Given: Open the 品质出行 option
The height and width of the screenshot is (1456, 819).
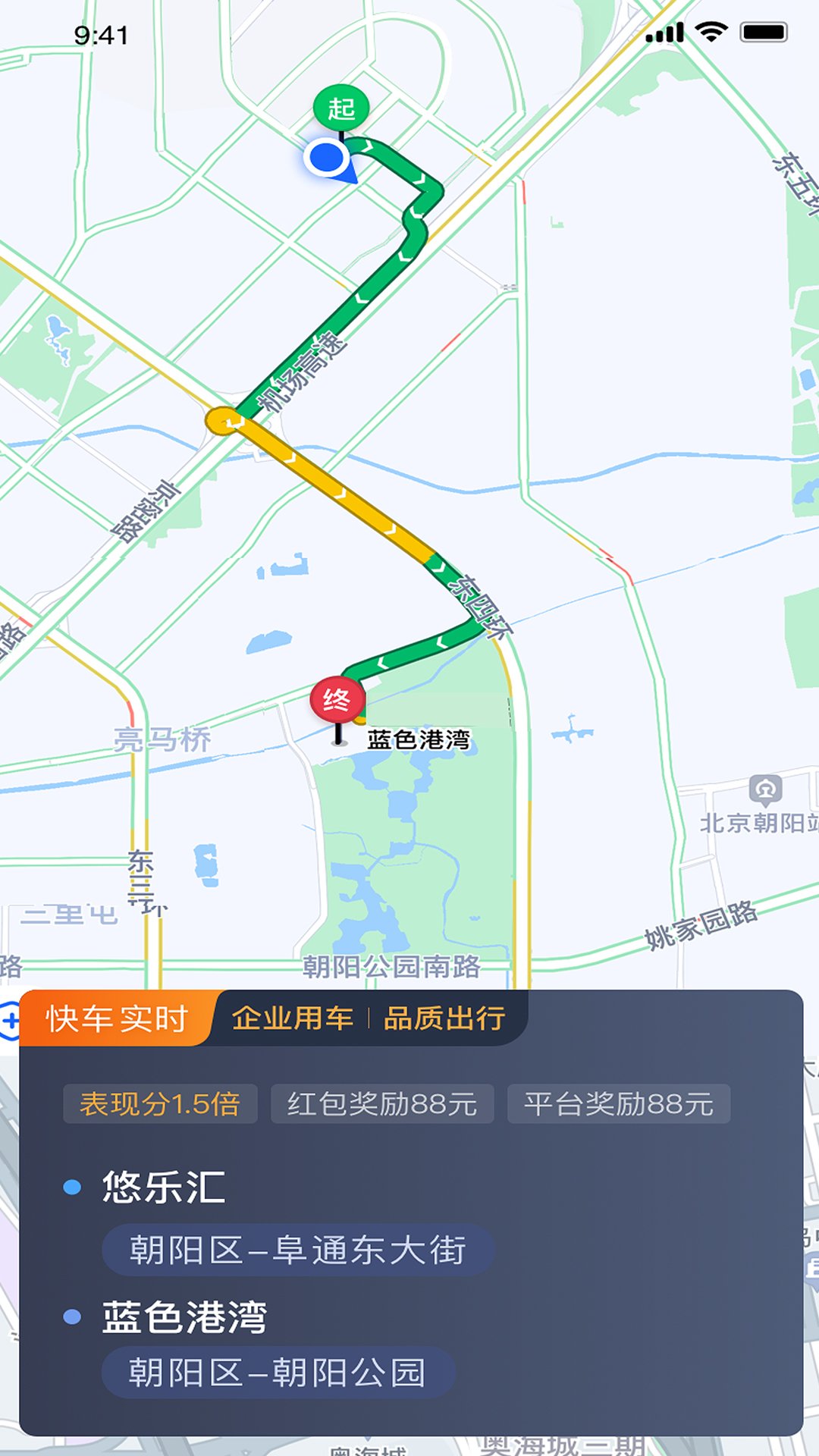Looking at the screenshot, I should (x=446, y=1020).
